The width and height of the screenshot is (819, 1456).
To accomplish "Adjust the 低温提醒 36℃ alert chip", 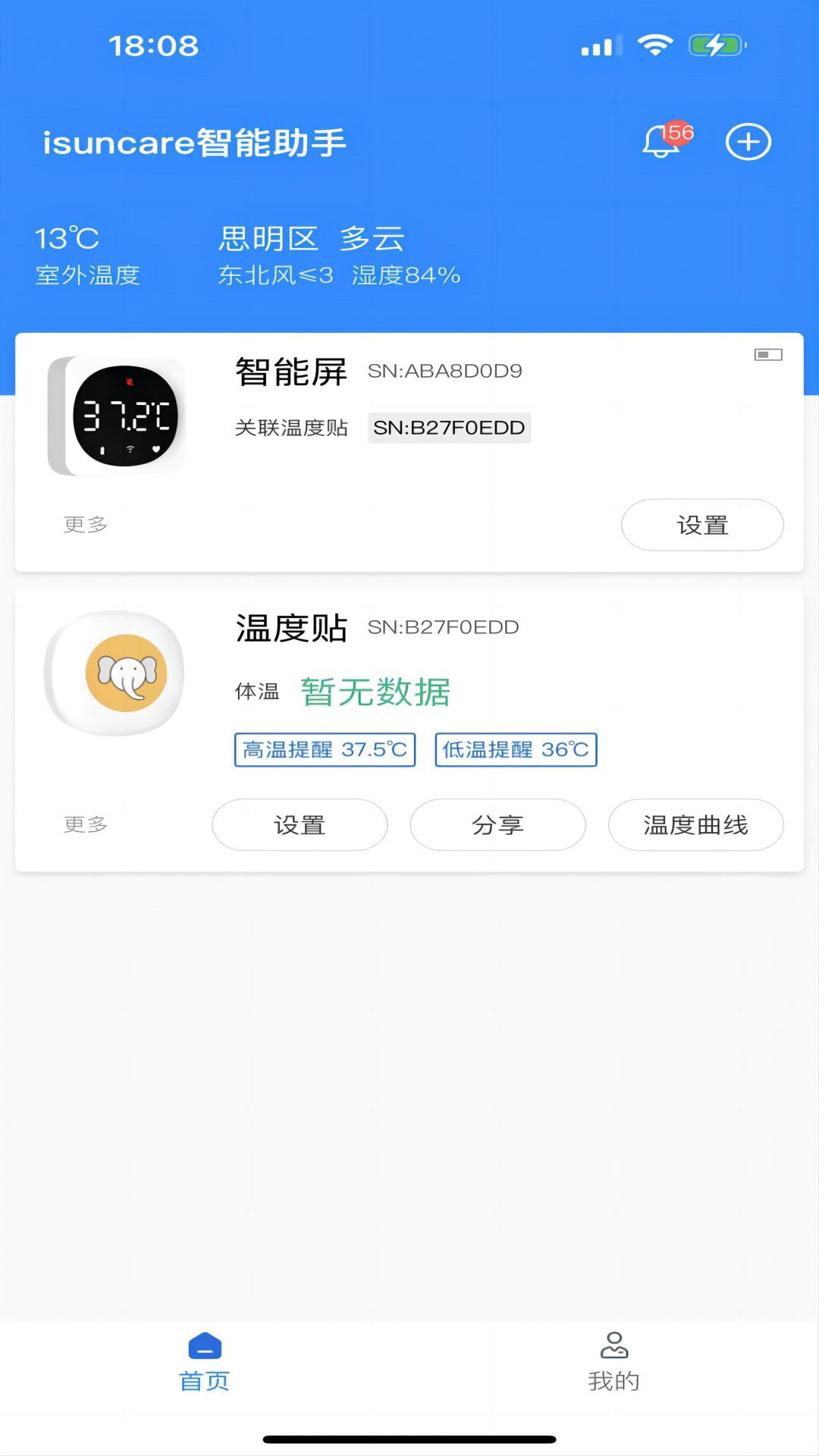I will pyautogui.click(x=516, y=751).
